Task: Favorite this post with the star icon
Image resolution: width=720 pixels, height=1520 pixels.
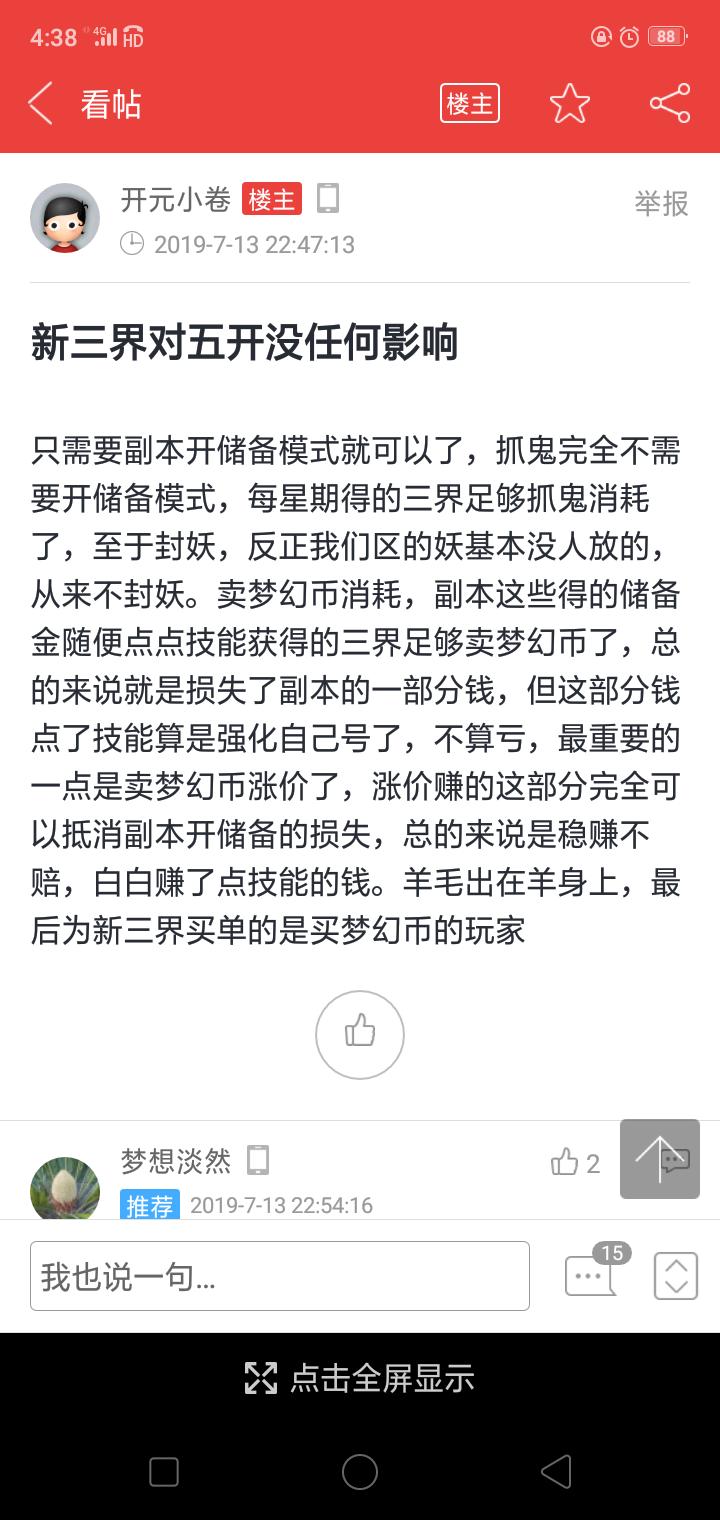Action: (x=570, y=104)
